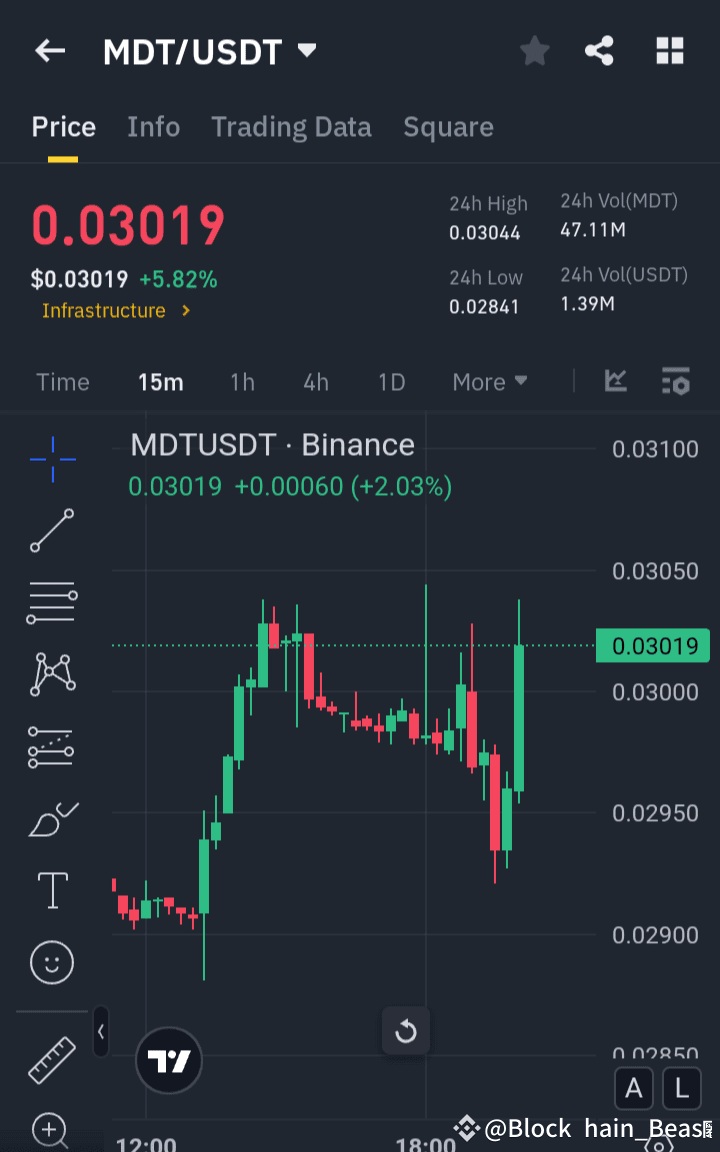Toggle auto mode with the A button
This screenshot has width=720, height=1152.
(634, 1088)
